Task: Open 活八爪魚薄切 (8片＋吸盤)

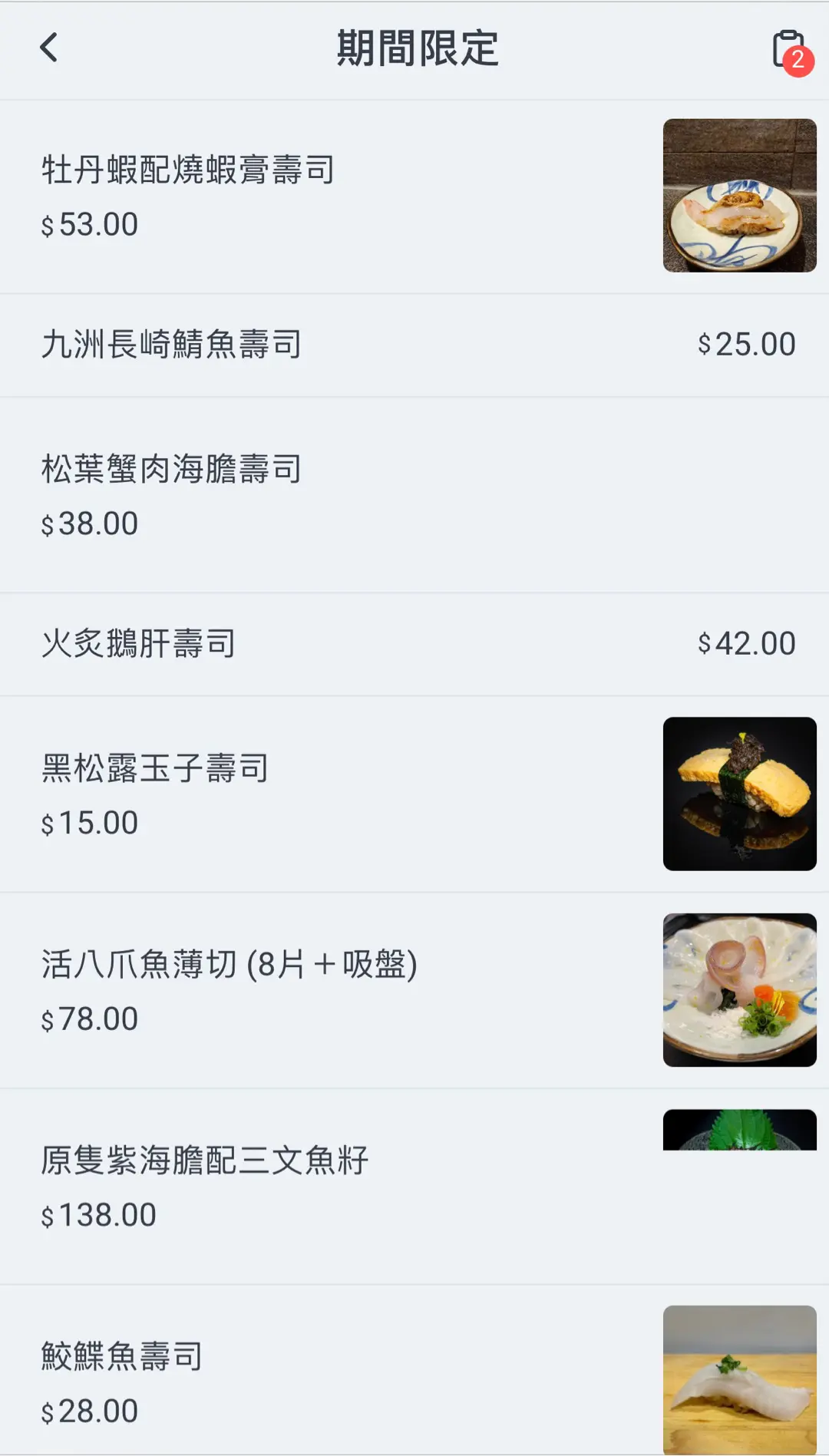Action: (230, 965)
